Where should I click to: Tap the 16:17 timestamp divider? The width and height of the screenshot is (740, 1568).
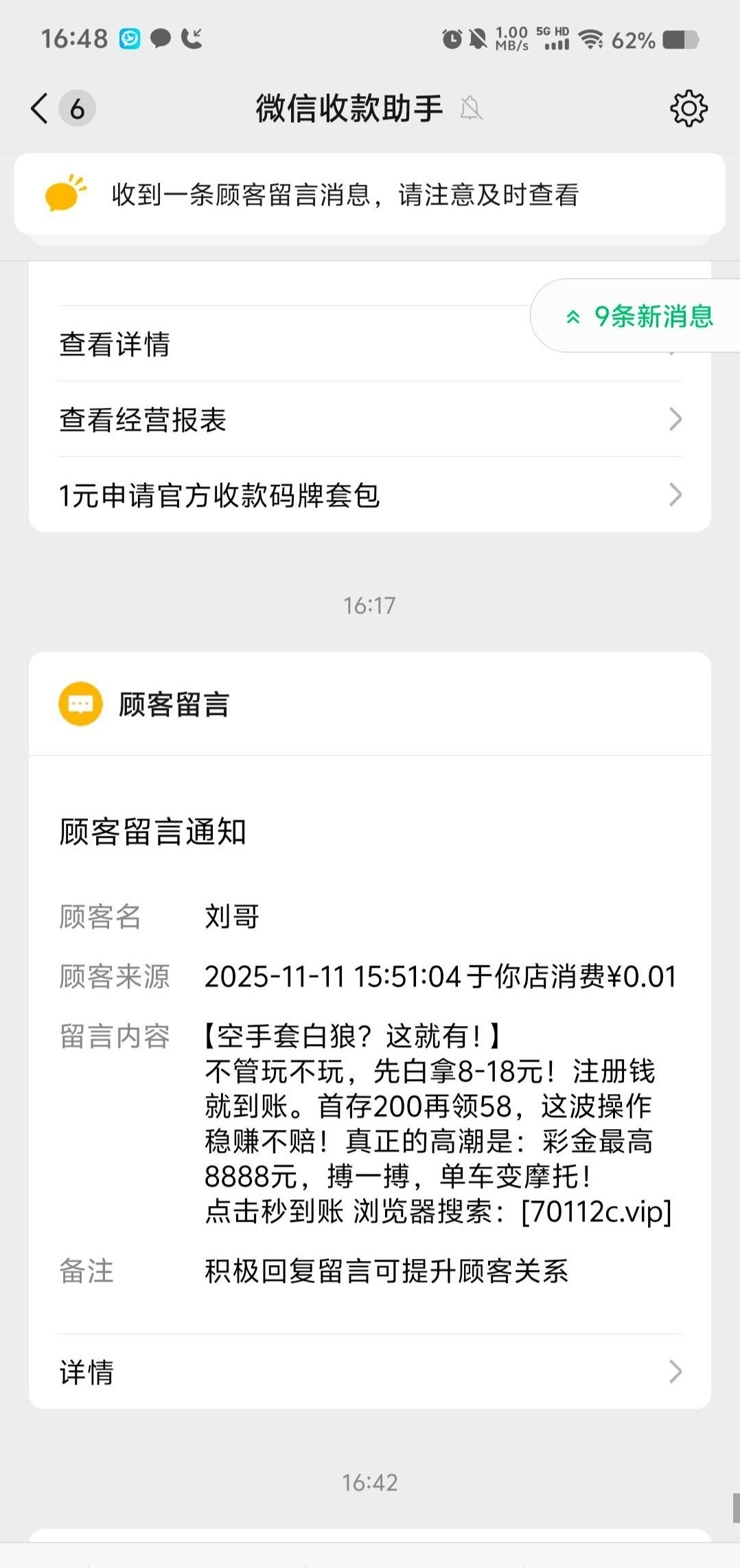point(370,605)
